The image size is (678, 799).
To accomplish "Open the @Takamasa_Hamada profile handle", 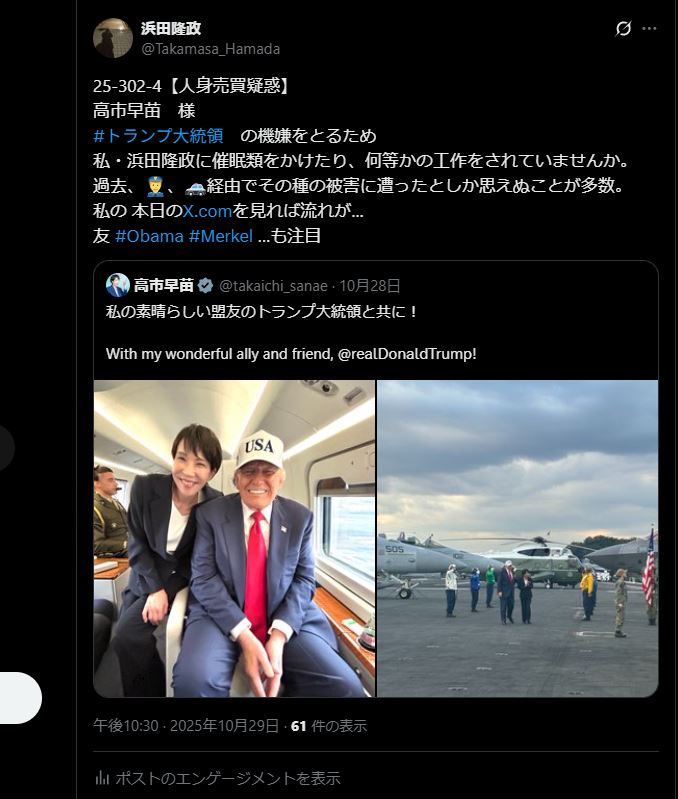I will 210,49.
